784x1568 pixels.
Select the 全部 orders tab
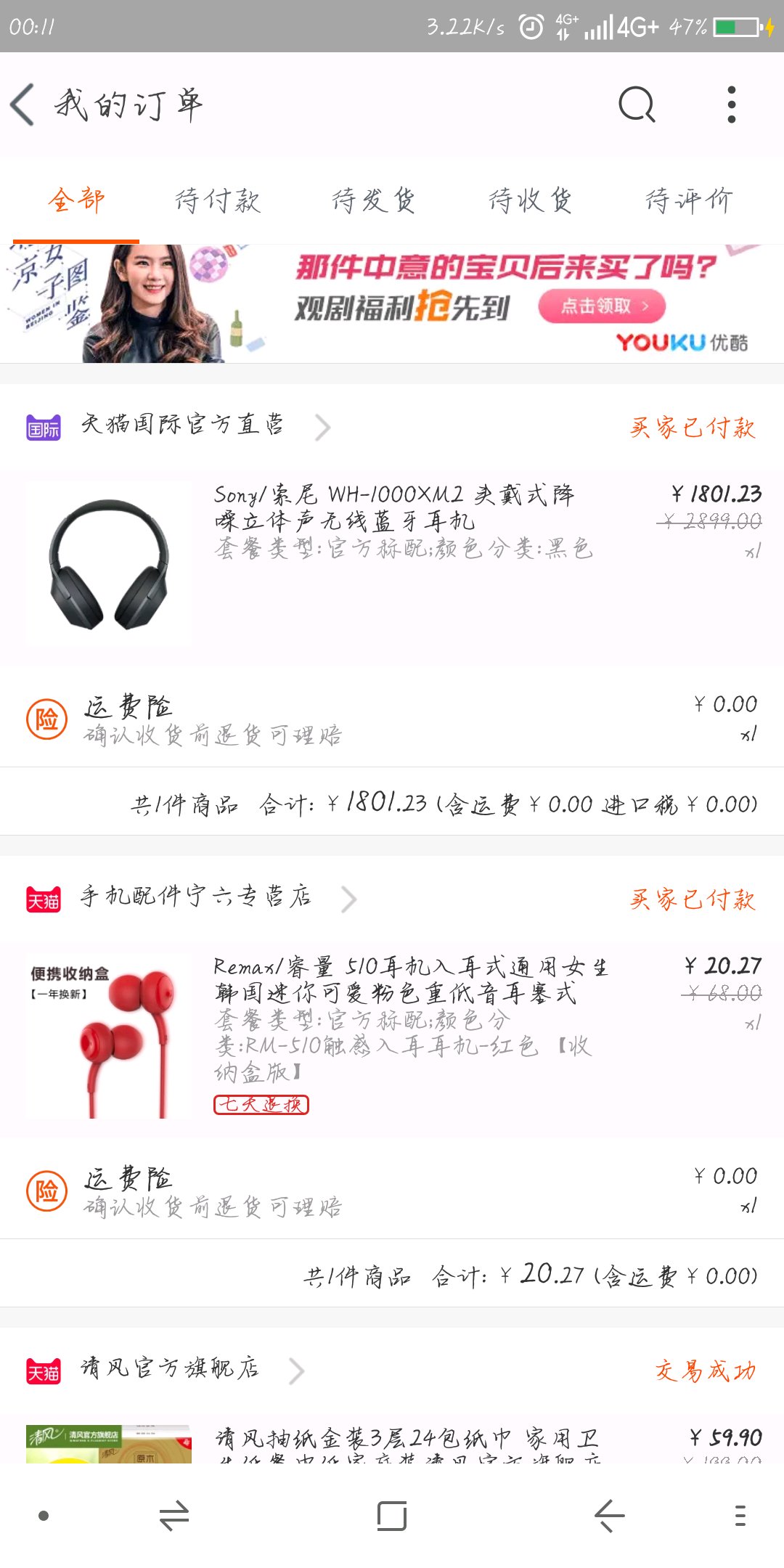pyautogui.click(x=76, y=200)
